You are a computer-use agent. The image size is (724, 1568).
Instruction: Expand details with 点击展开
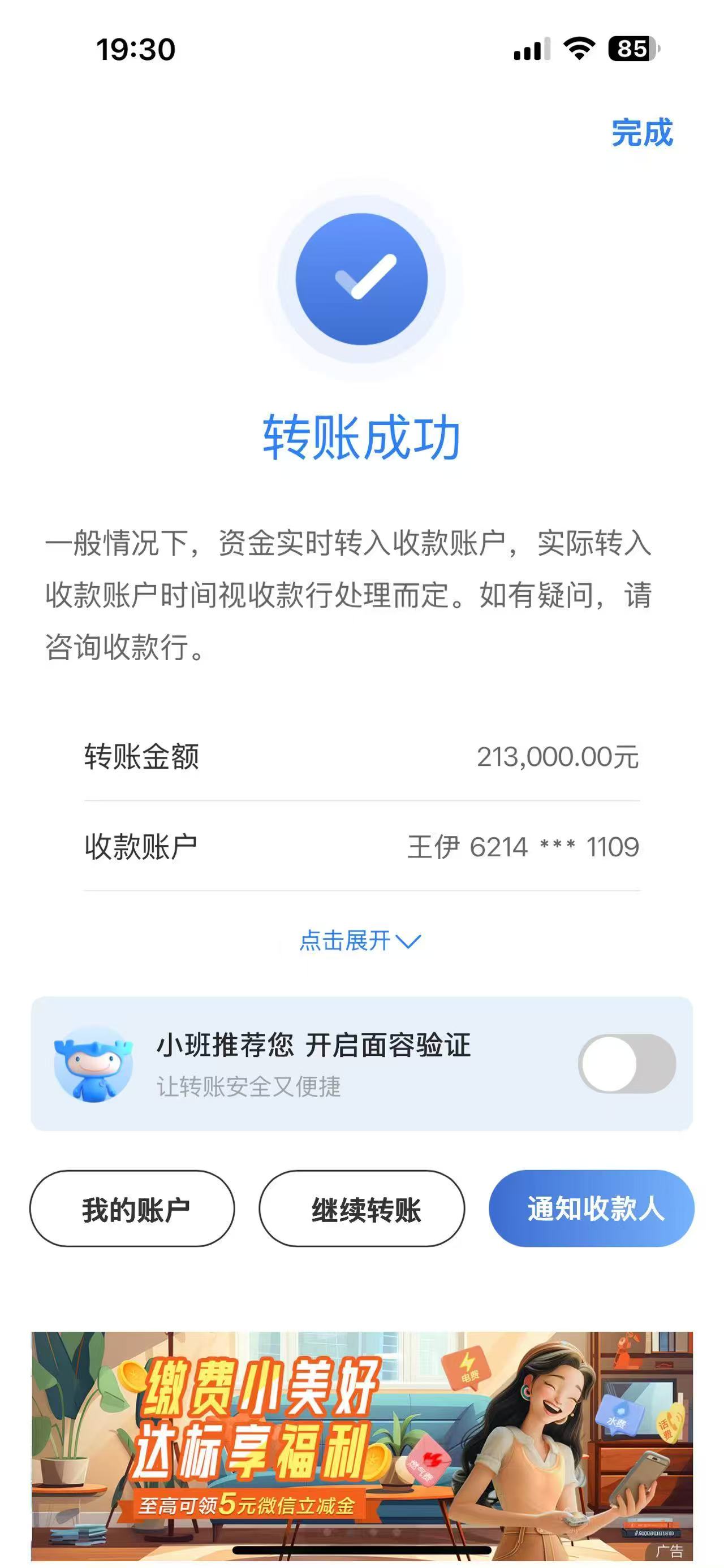pyautogui.click(x=359, y=941)
